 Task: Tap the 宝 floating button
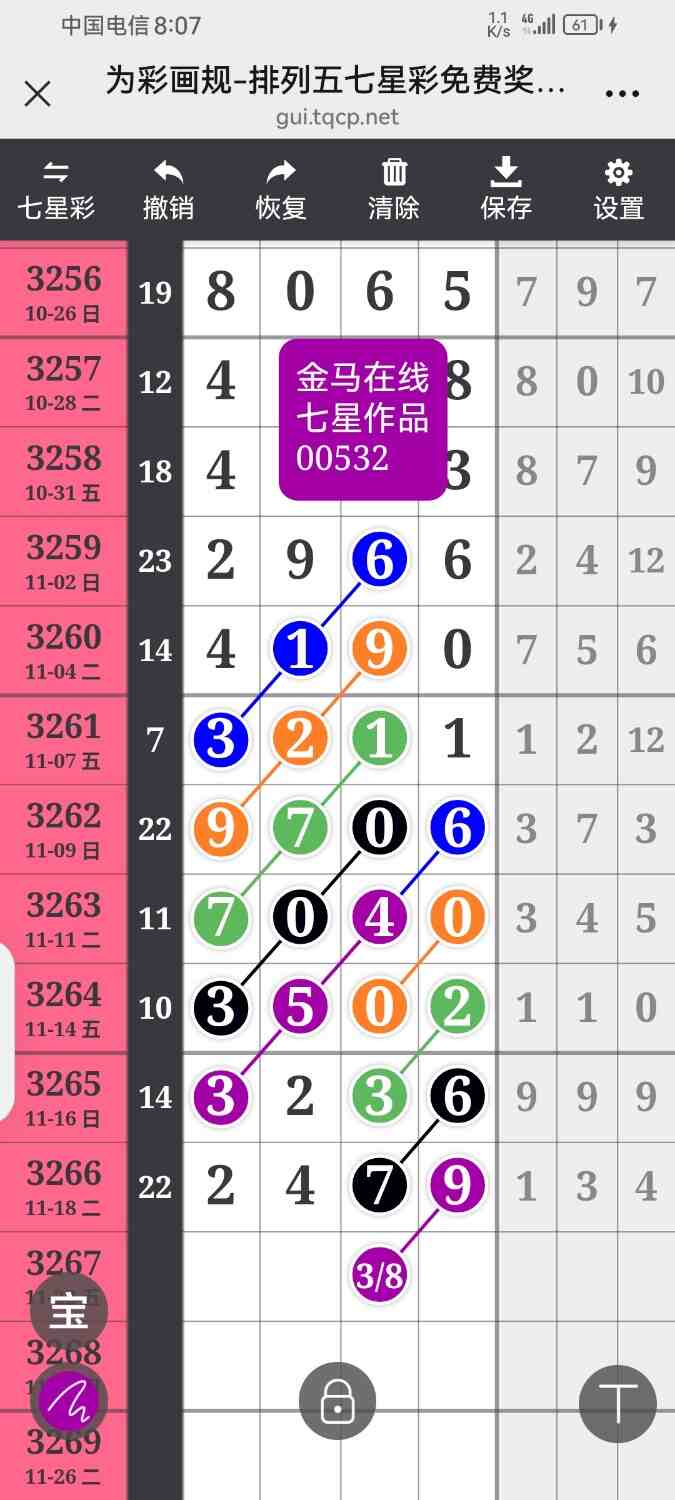pos(69,1310)
